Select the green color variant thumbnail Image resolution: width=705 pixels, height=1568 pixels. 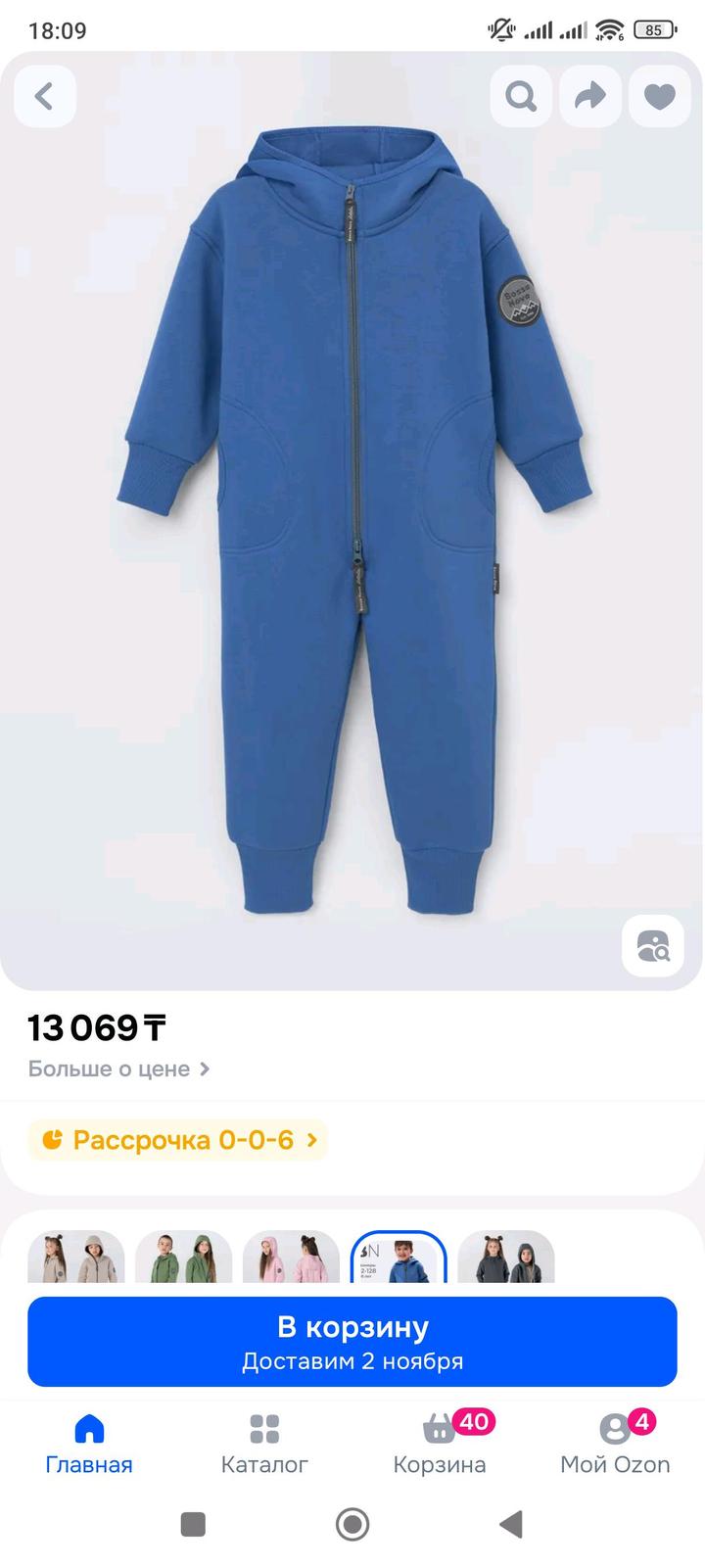click(184, 1258)
